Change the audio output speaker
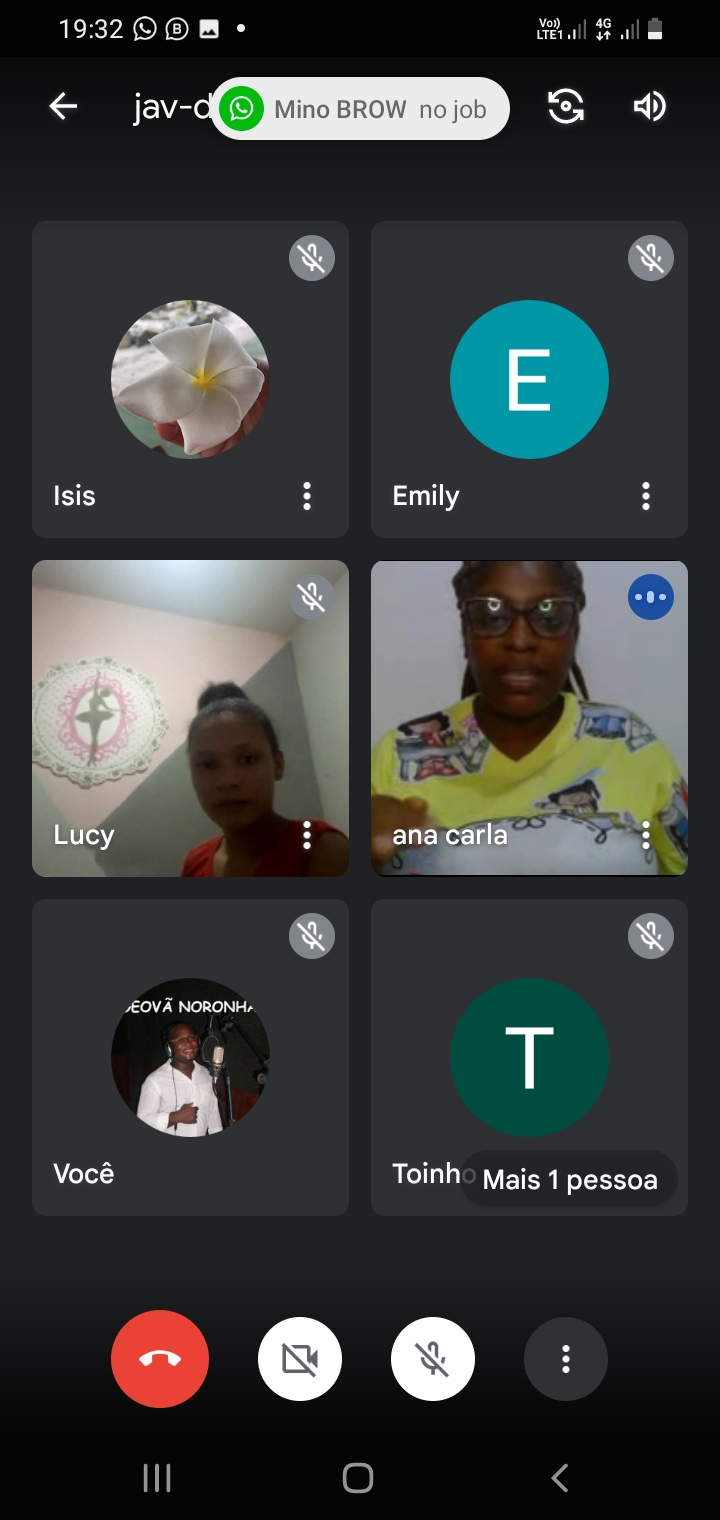720x1520 pixels. tap(649, 107)
